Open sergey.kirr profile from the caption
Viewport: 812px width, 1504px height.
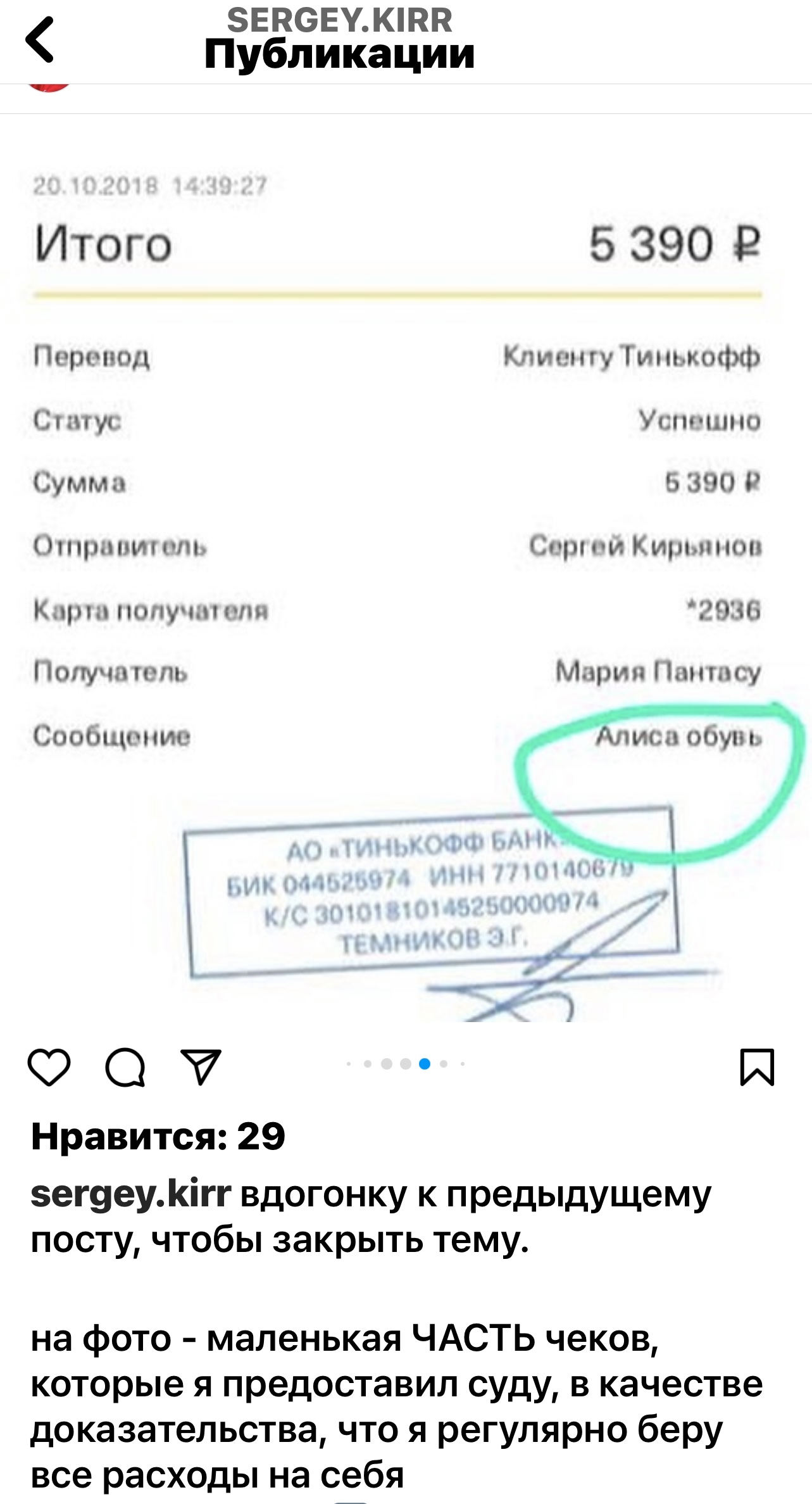pyautogui.click(x=131, y=1194)
